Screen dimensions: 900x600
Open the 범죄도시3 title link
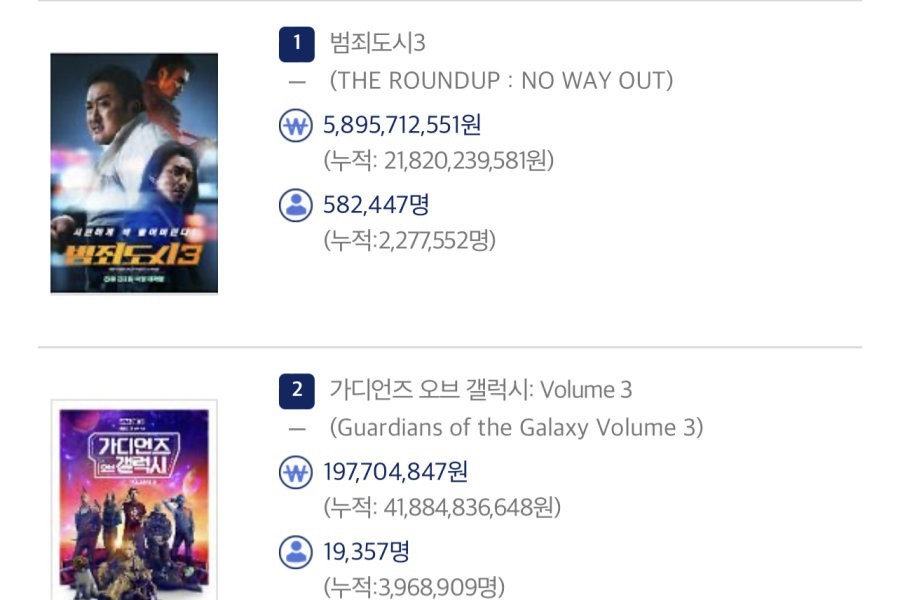[377, 43]
